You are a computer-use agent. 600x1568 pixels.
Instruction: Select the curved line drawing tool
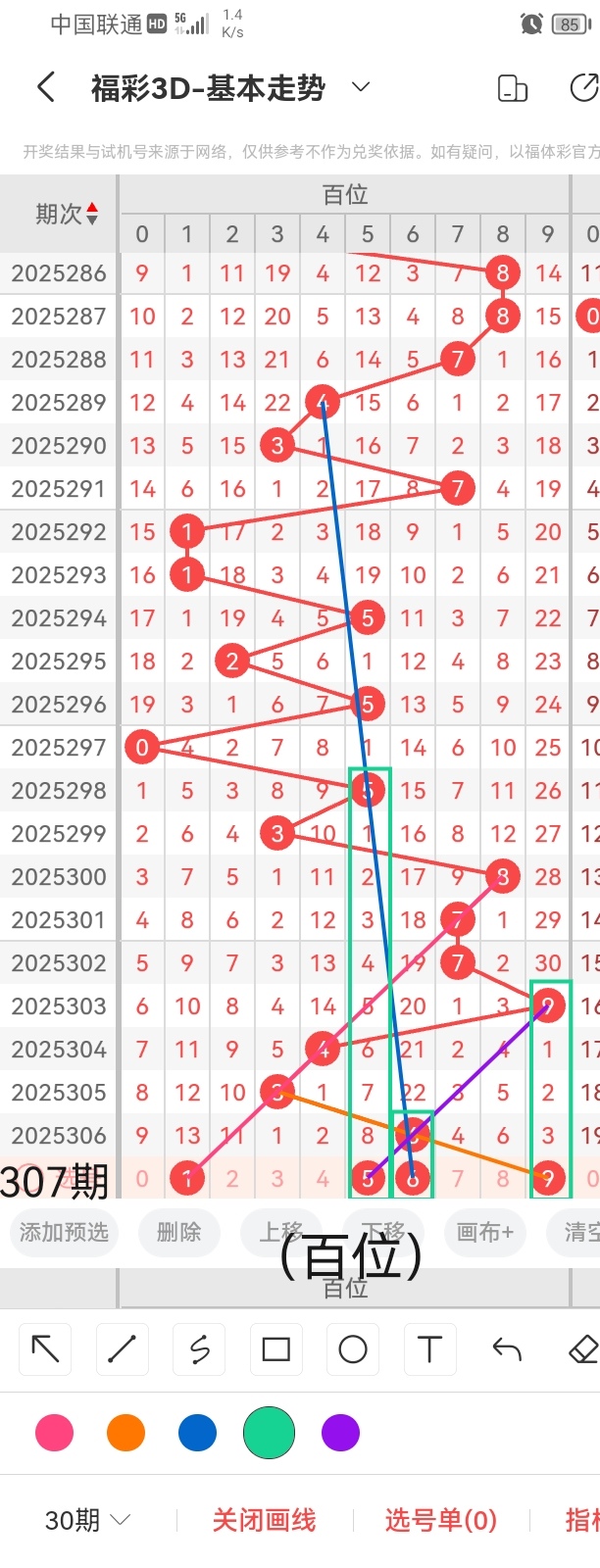point(199,1349)
